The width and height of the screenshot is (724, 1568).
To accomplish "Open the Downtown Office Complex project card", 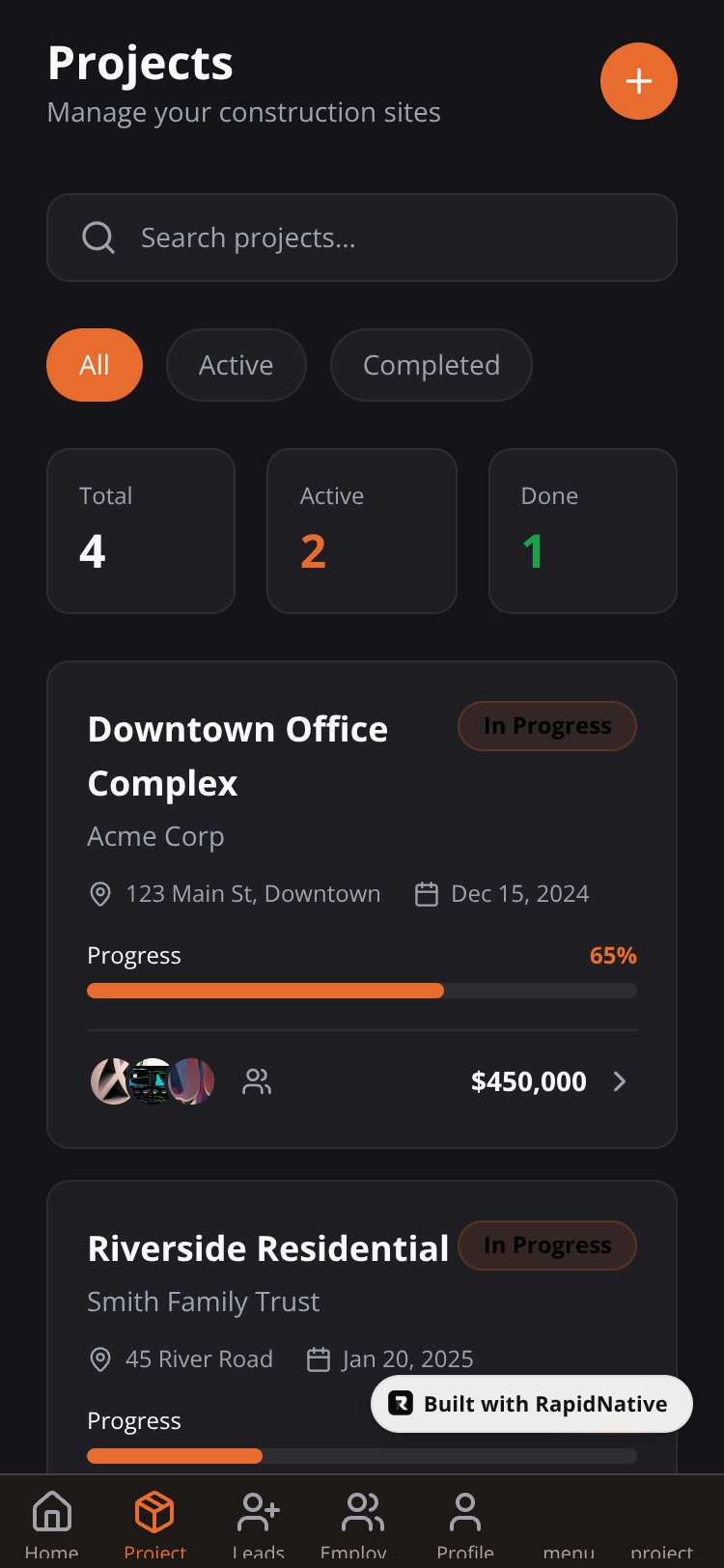I will point(362,905).
